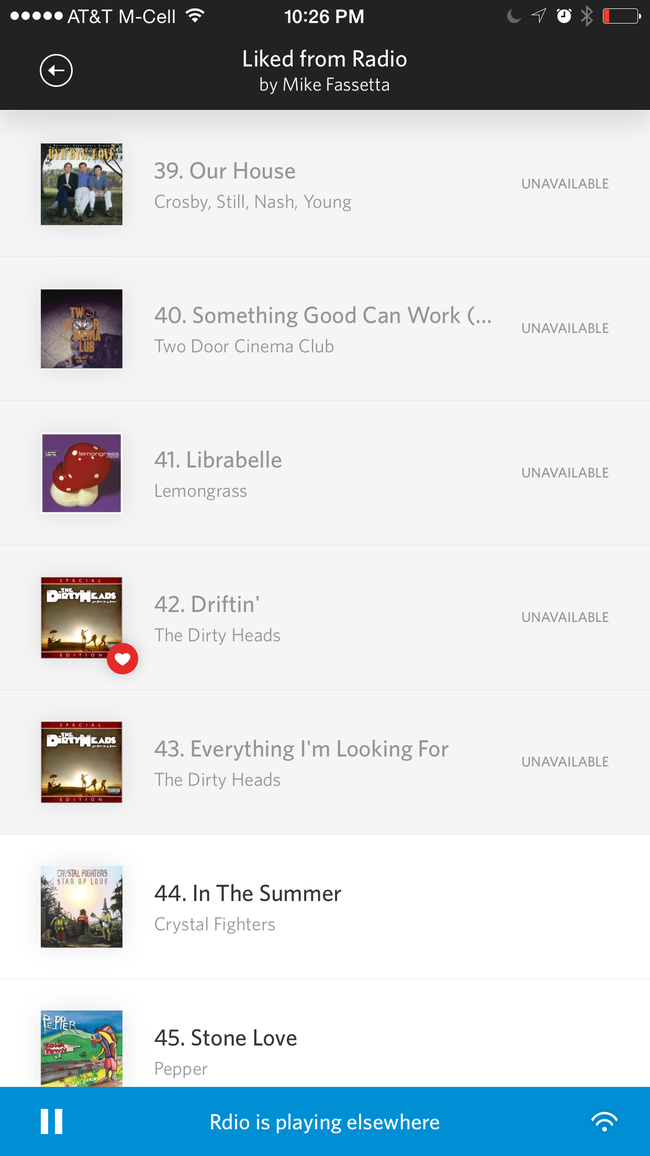This screenshot has width=650, height=1156.
Task: Pause playback in the bottom bar
Action: click(52, 1122)
